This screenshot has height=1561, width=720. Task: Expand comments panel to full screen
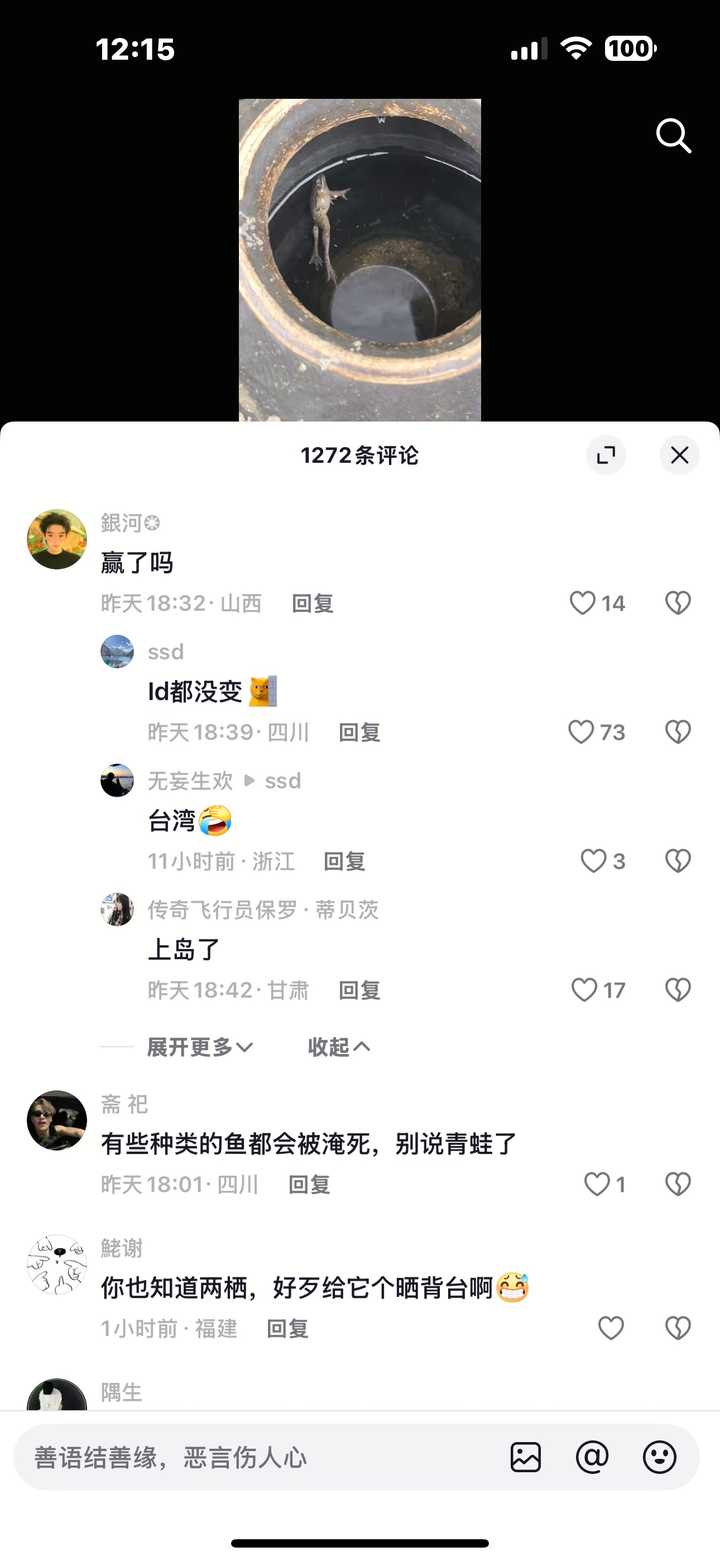click(606, 455)
